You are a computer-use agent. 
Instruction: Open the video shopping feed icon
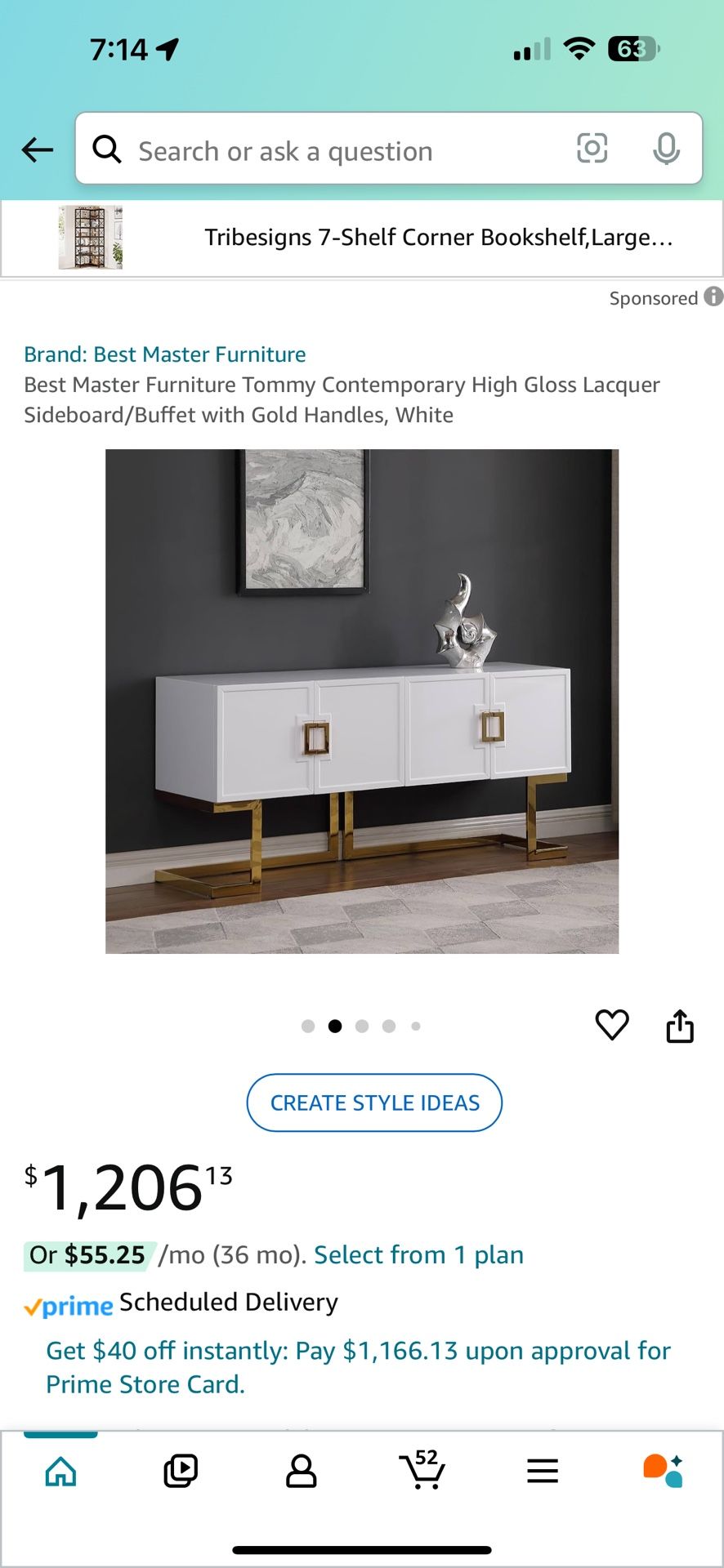click(181, 1472)
